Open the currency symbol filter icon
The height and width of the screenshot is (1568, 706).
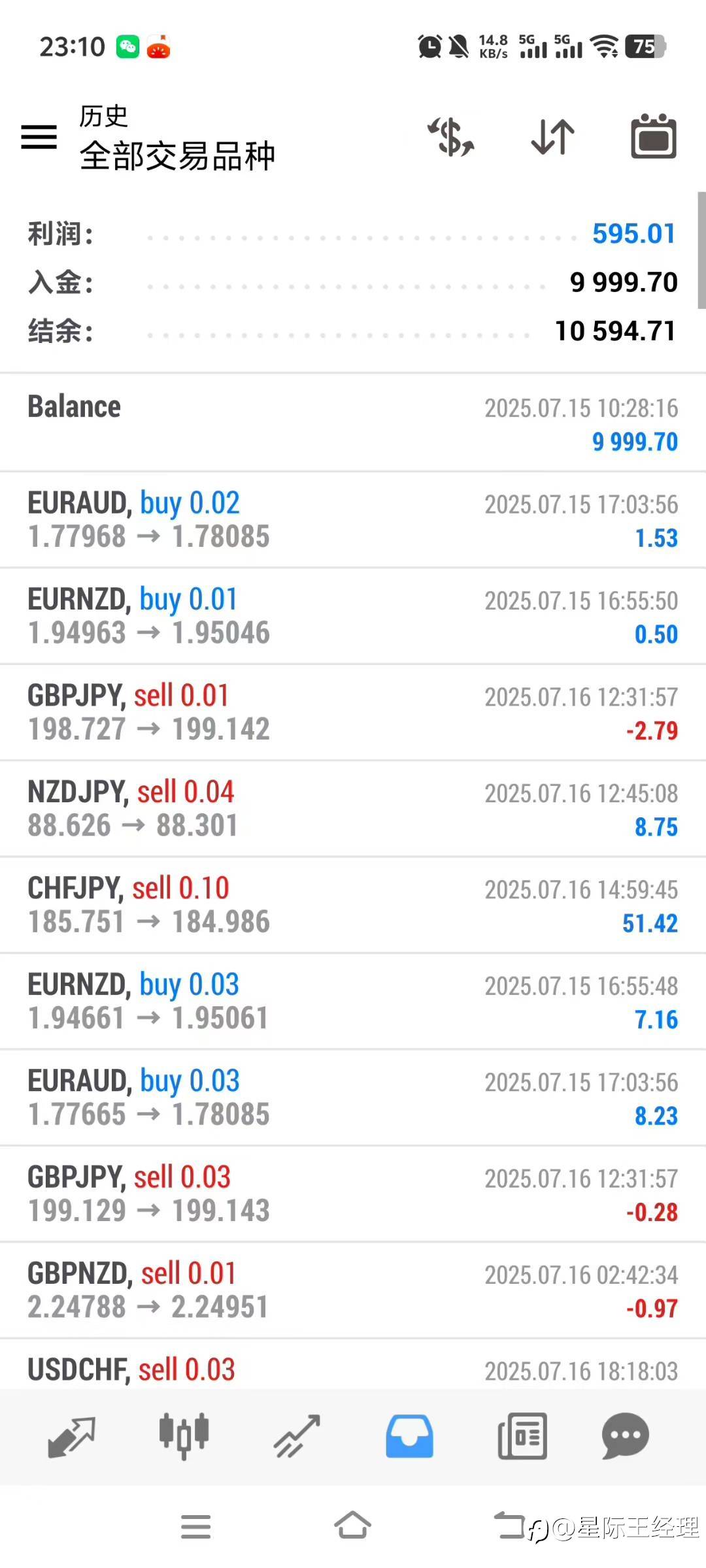click(451, 137)
